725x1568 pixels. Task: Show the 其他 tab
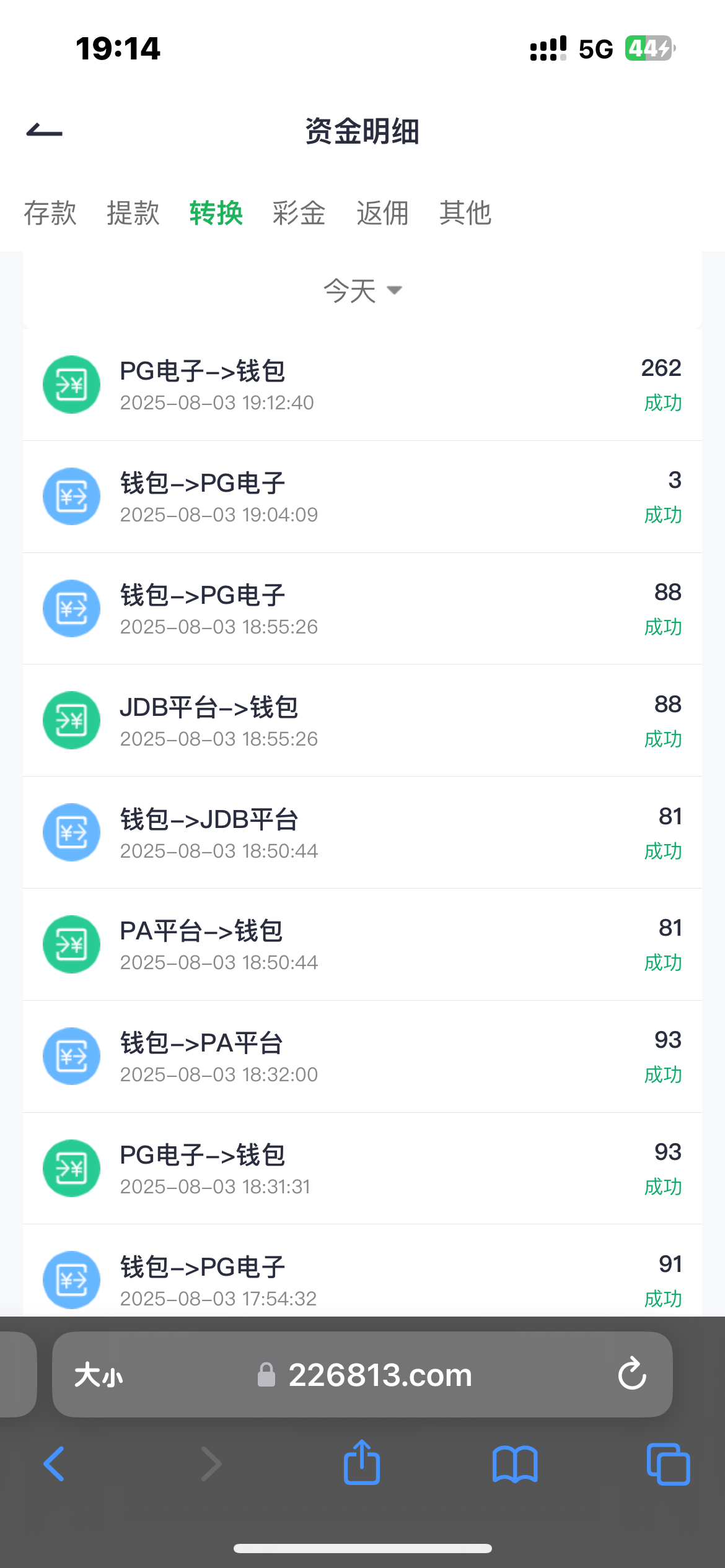tap(465, 213)
